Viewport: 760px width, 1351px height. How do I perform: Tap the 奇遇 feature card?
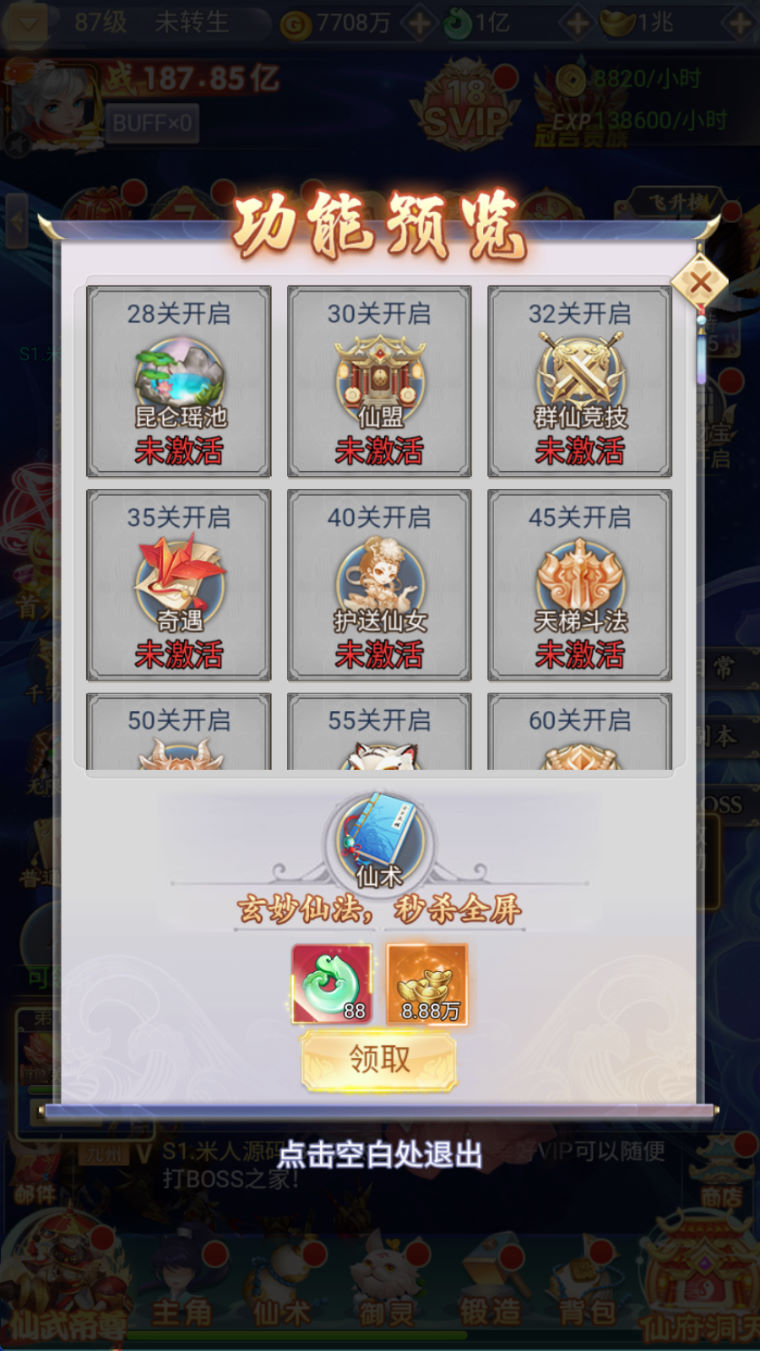[x=179, y=585]
